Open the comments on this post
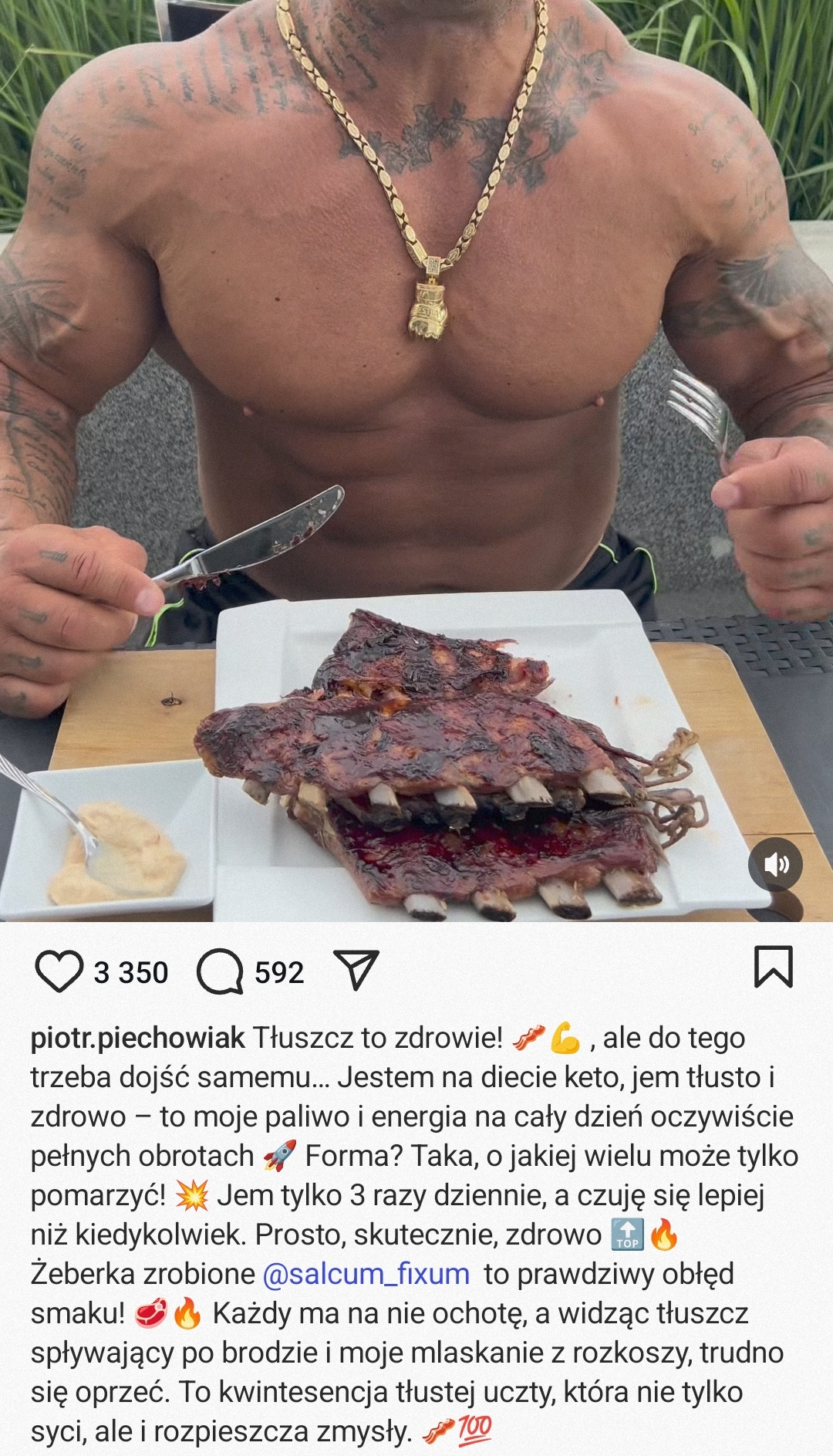Screen dimensions: 833x1456 point(220,971)
